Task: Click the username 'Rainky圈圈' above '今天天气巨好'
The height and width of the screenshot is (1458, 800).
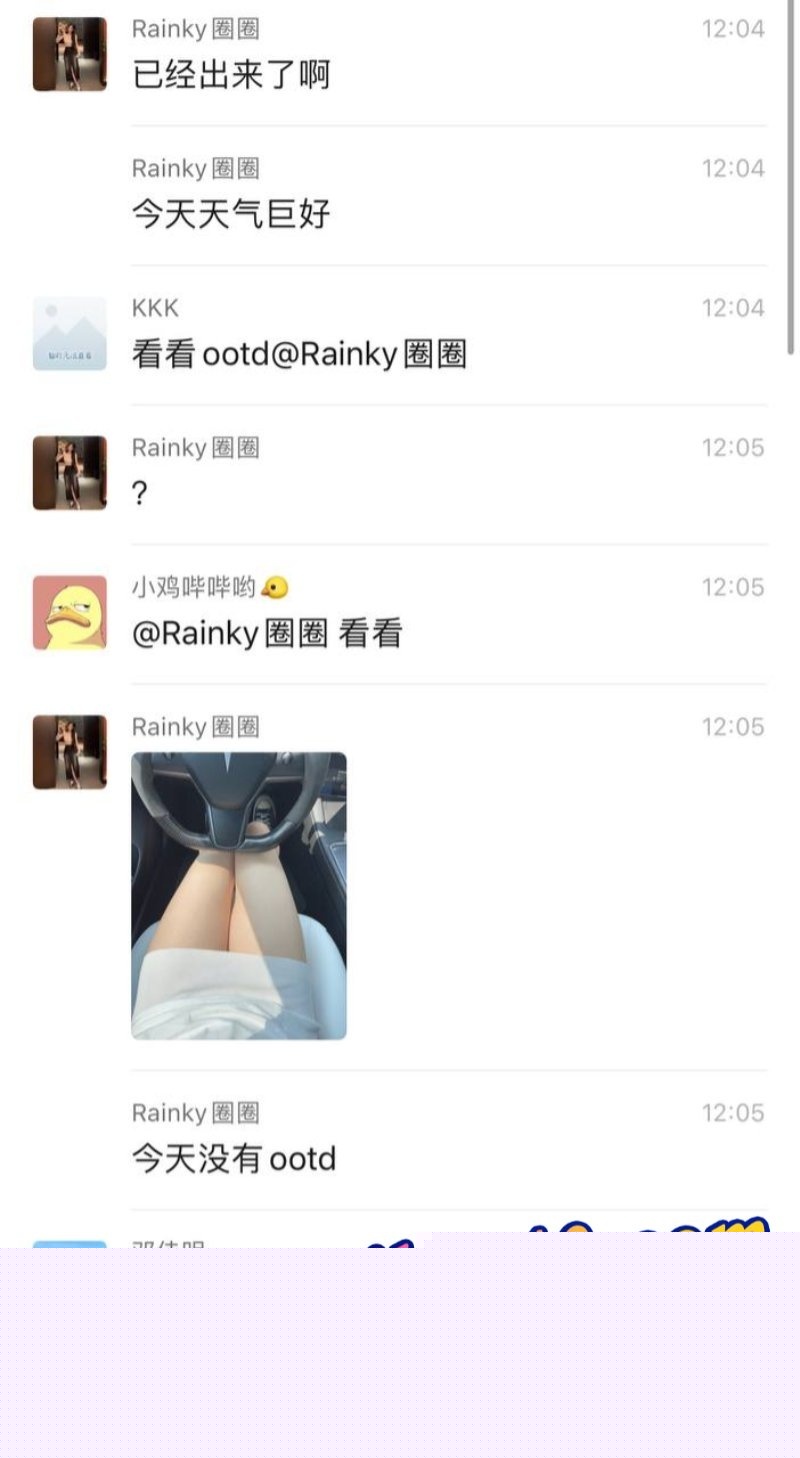Action: [197, 168]
